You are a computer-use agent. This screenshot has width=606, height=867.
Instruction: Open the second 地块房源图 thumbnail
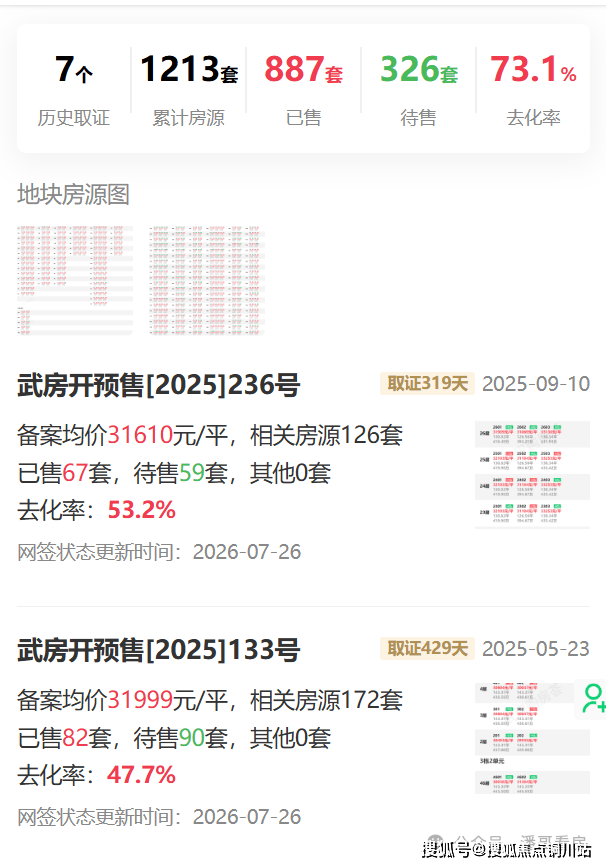click(x=207, y=280)
